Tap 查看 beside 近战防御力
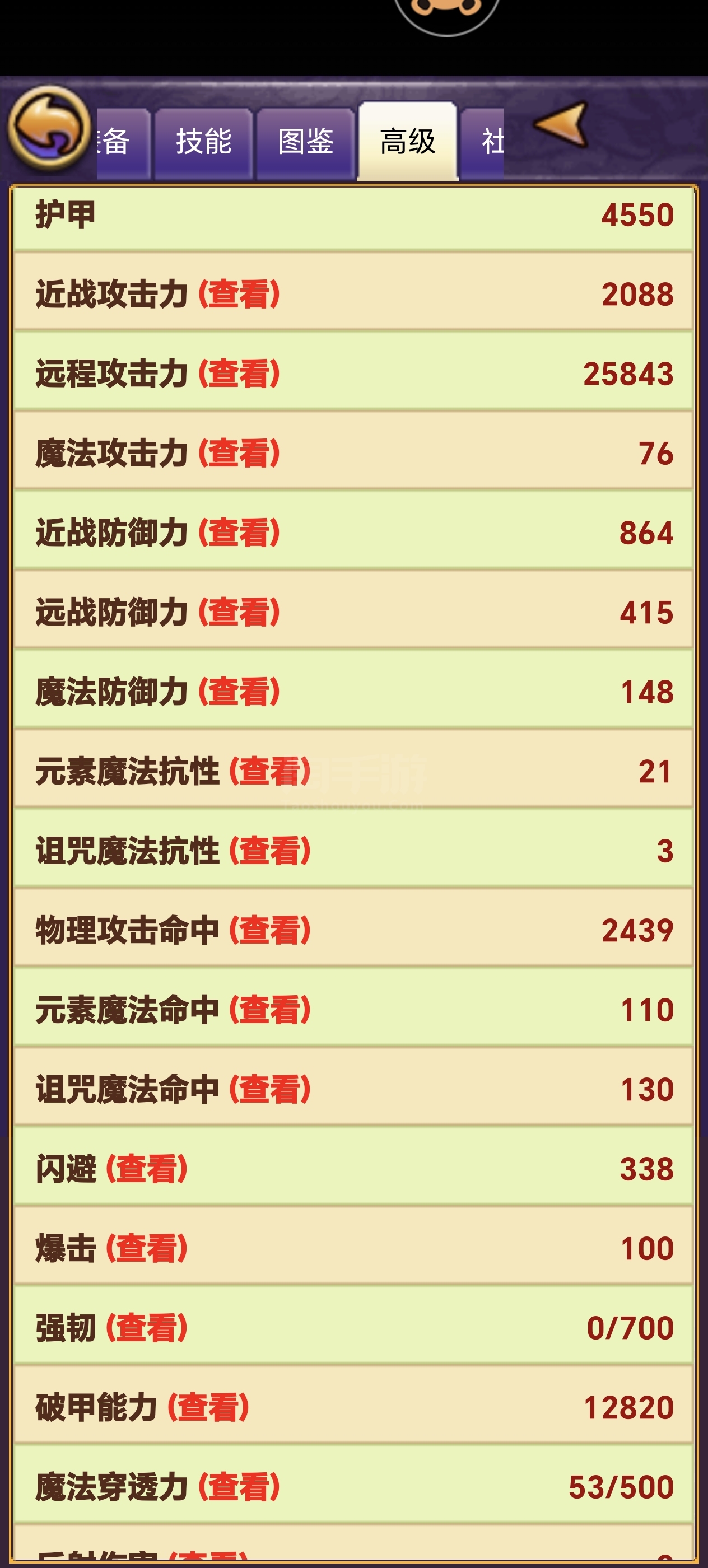708x1568 pixels. (x=239, y=533)
